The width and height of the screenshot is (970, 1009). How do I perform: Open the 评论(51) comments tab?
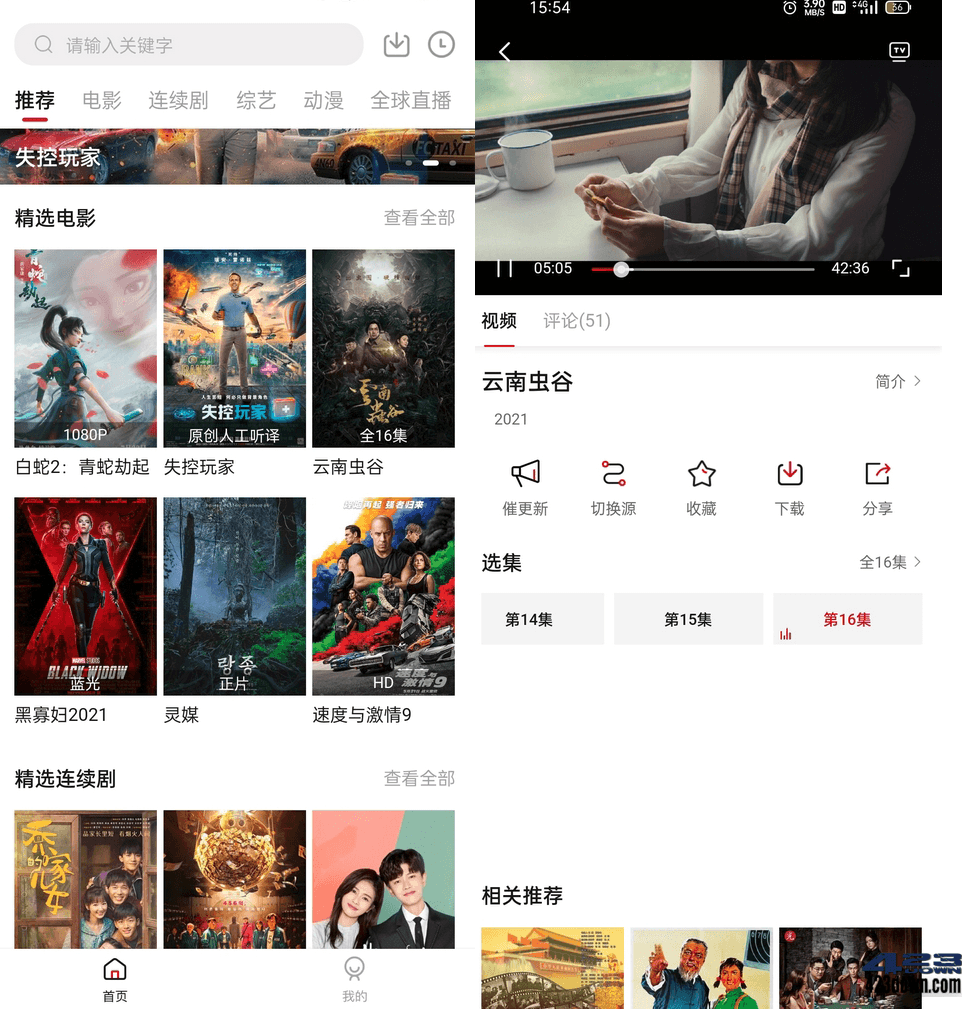click(576, 321)
